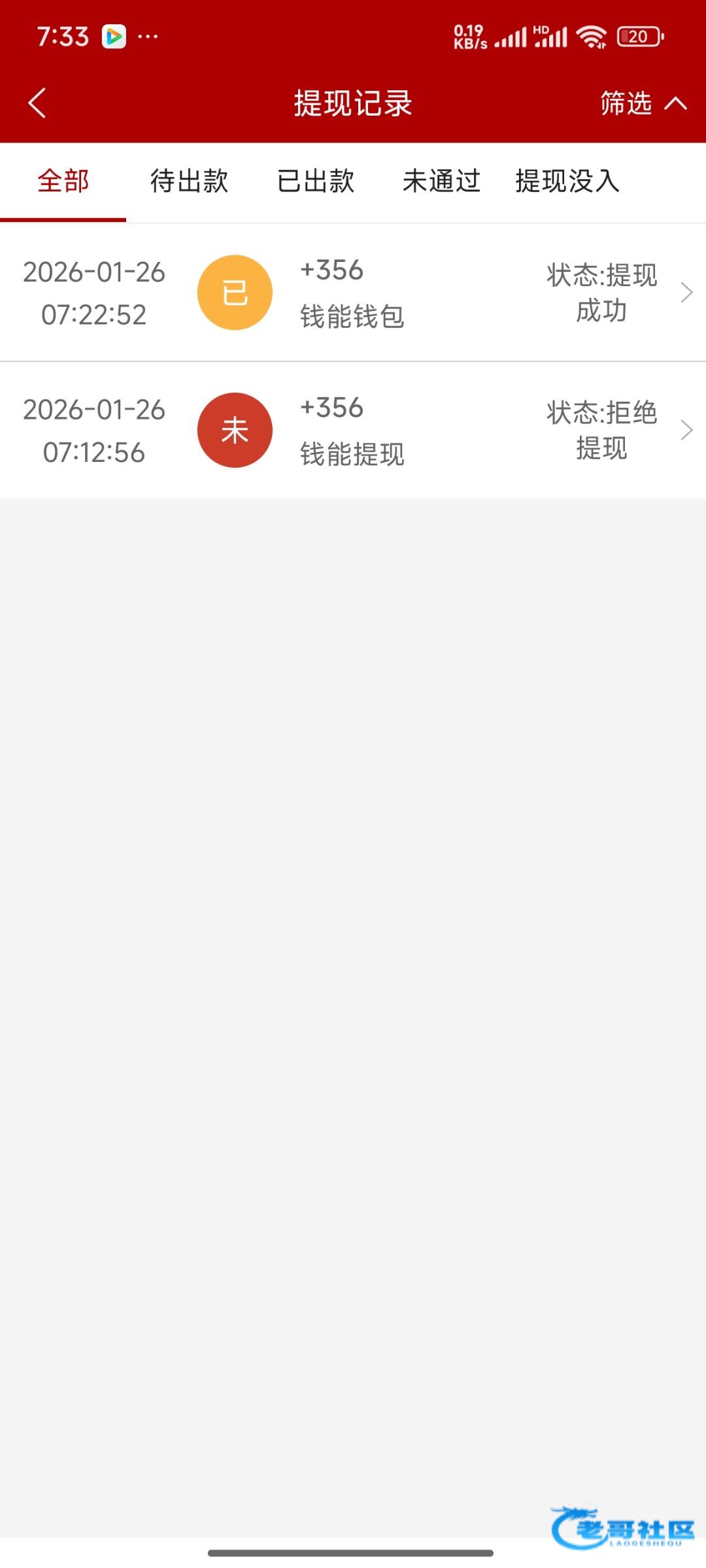Show the 提现没入 tab
706x1568 pixels.
567,181
